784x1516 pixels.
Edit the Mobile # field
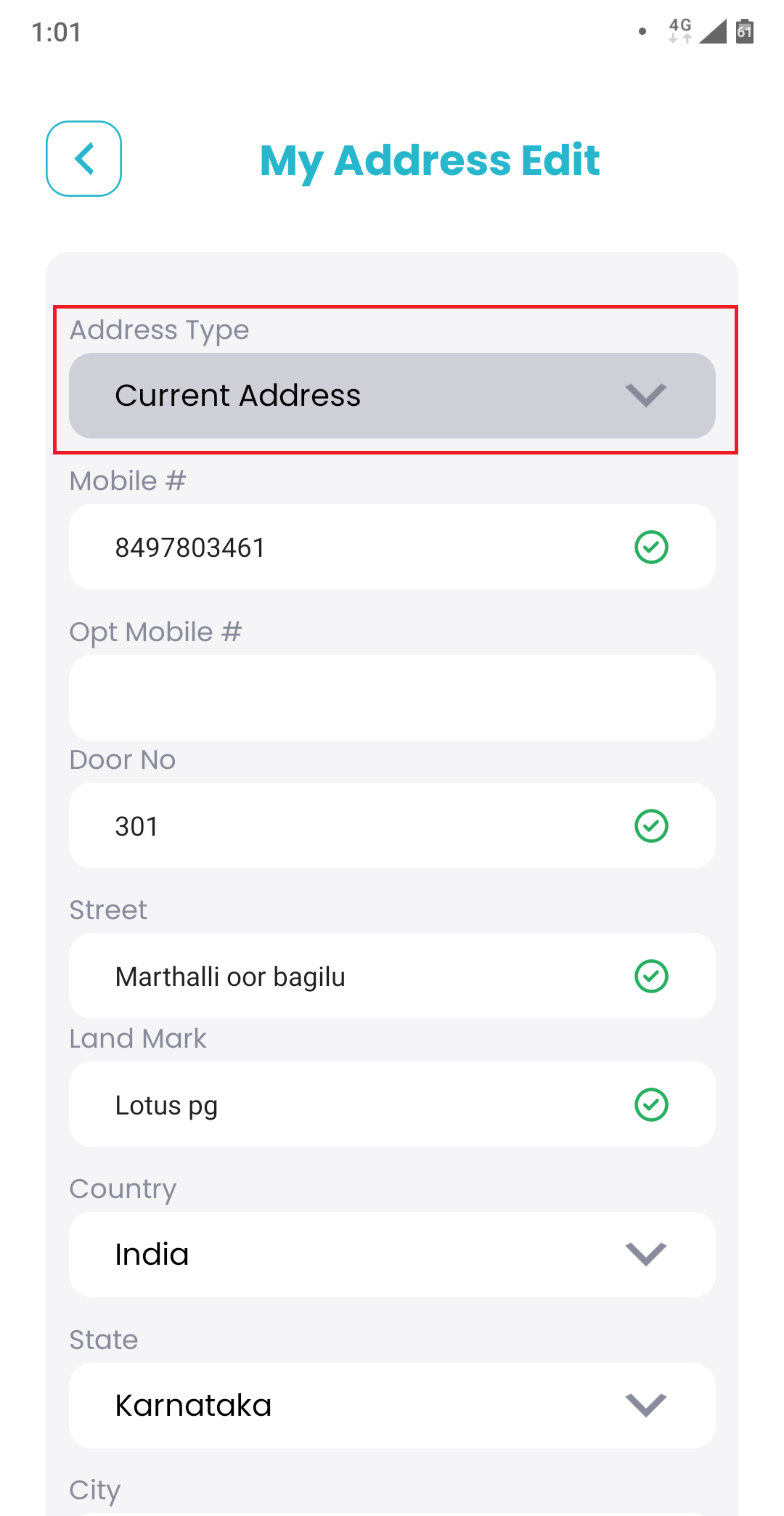click(392, 547)
